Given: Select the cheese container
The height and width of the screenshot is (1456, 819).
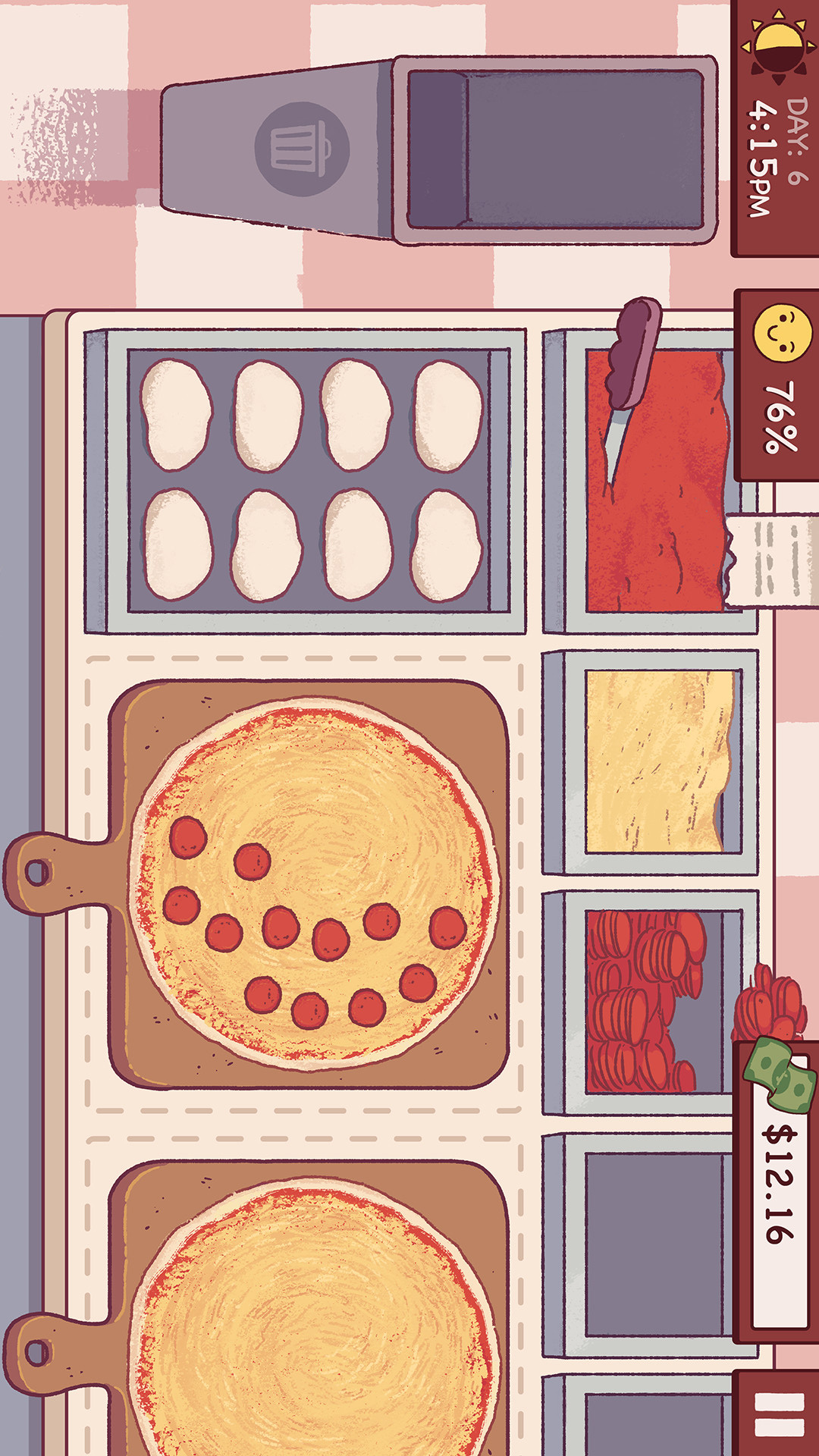Looking at the screenshot, I should 651,762.
